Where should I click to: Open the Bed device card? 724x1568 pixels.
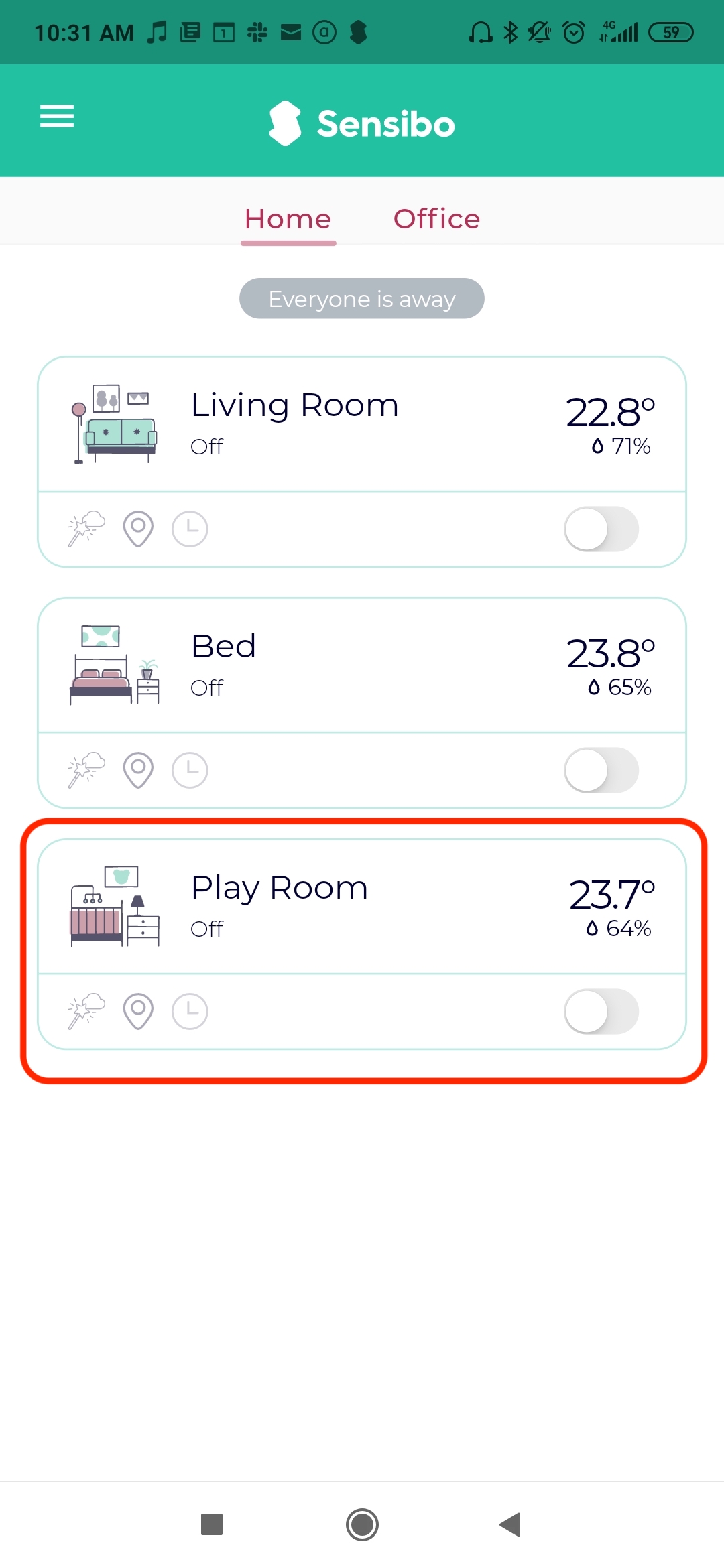tap(362, 665)
